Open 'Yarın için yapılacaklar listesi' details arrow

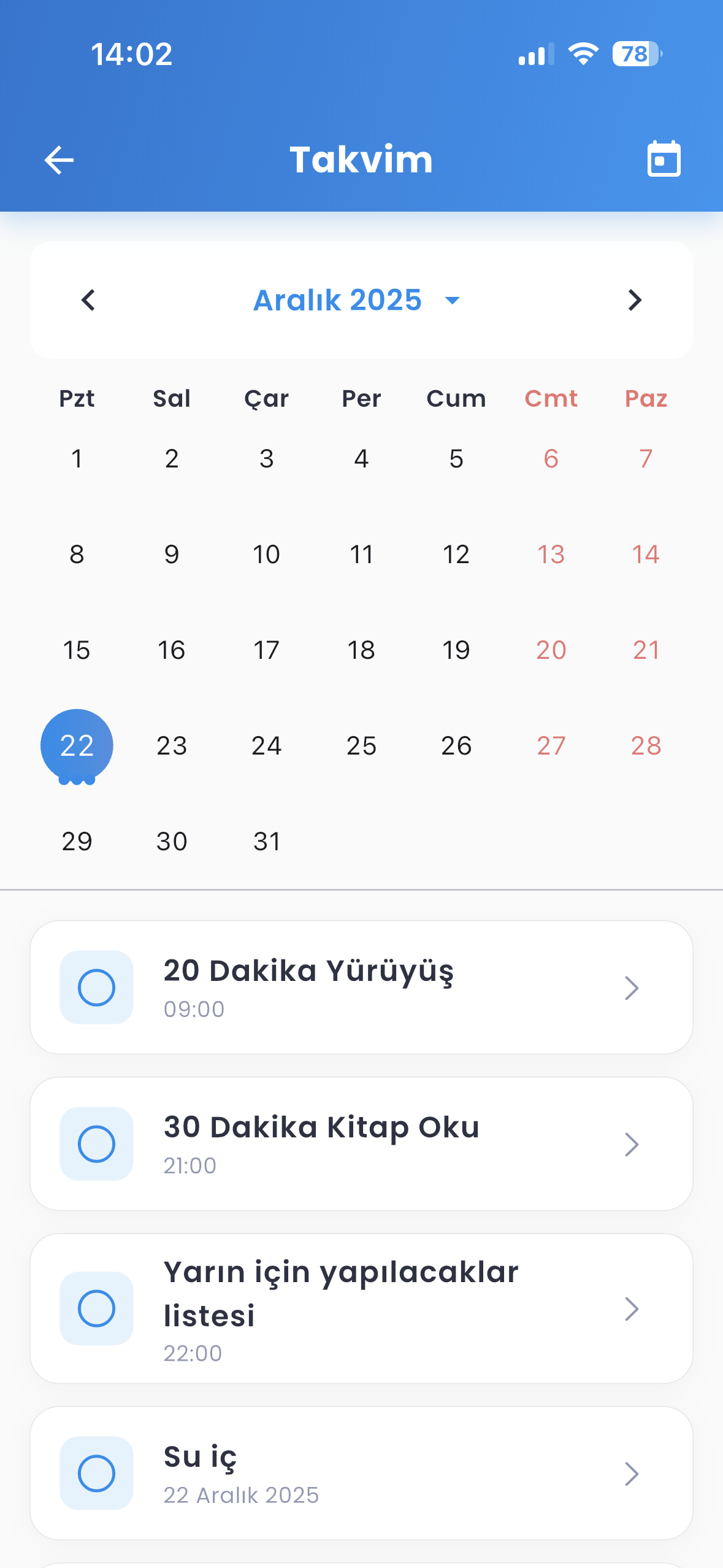click(631, 1309)
